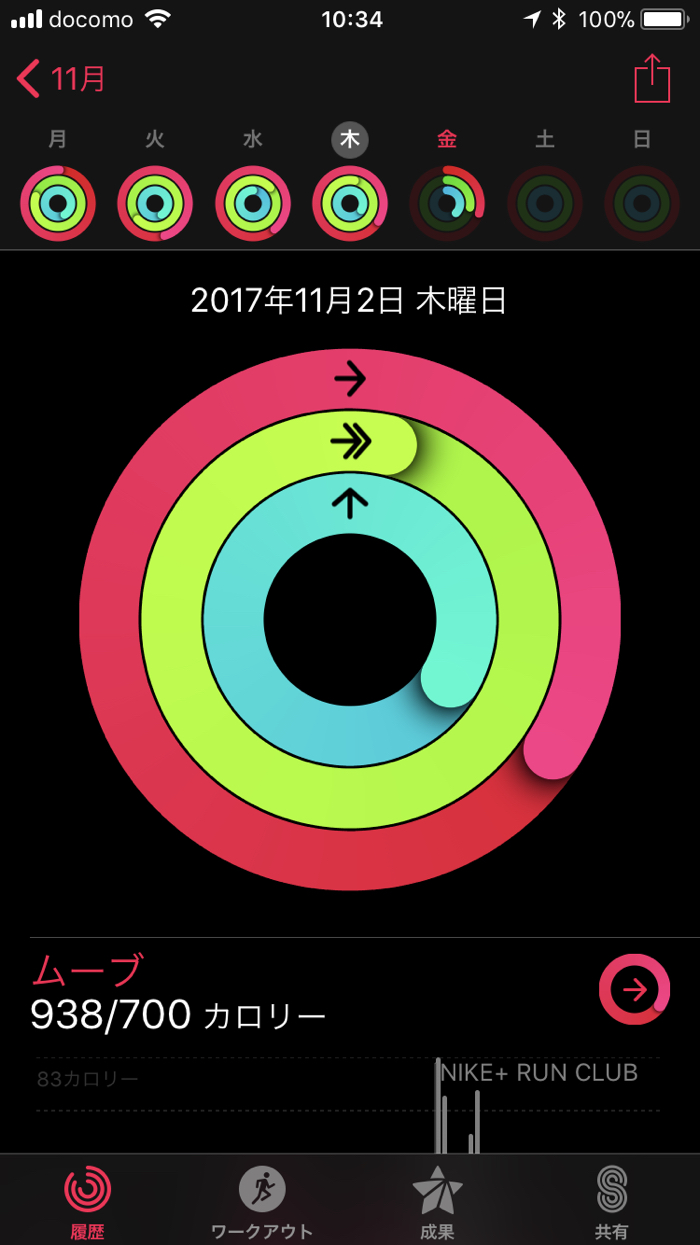Select Monday (月) activity rings
Viewport: 700px width, 1245px height.
[x=57, y=203]
